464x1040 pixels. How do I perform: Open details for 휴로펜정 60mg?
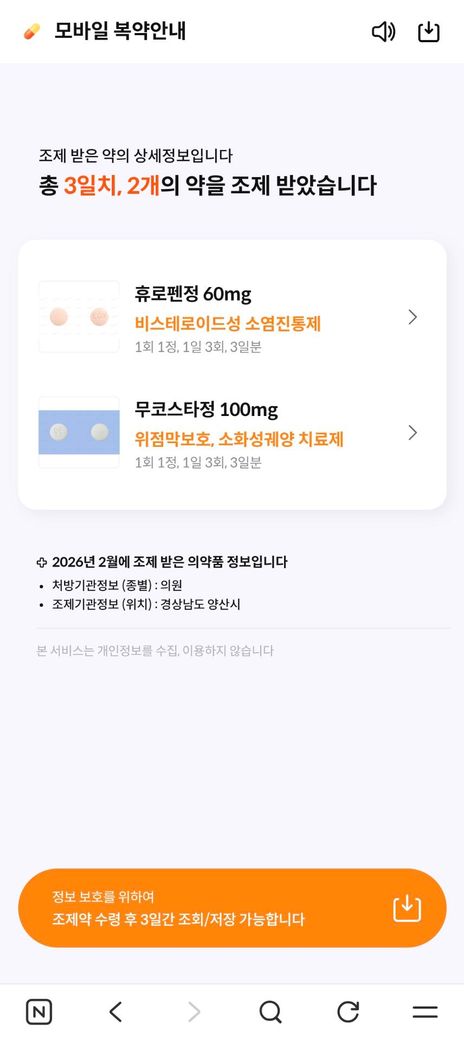point(232,317)
